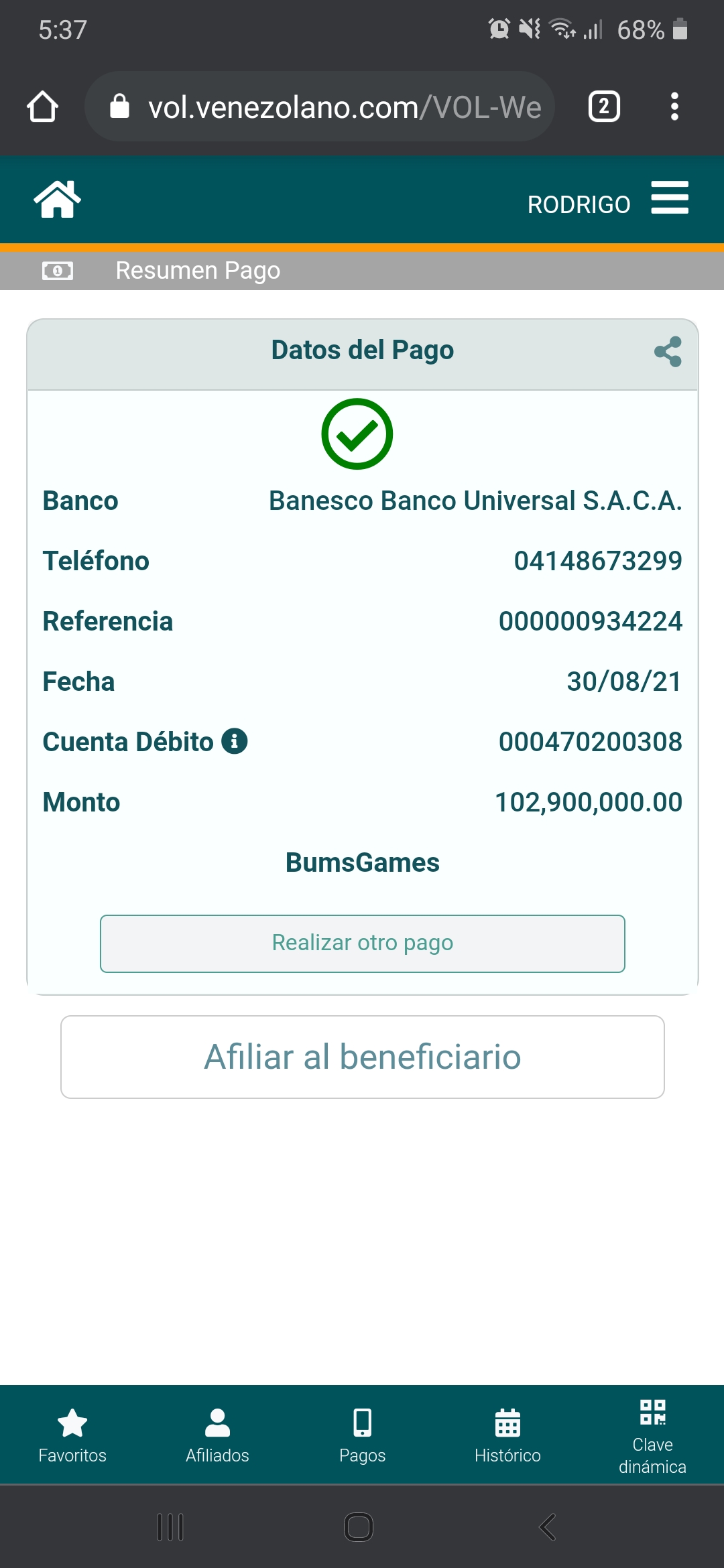The height and width of the screenshot is (1568, 724).
Task: Open Clave dinámica
Action: coord(652,1435)
